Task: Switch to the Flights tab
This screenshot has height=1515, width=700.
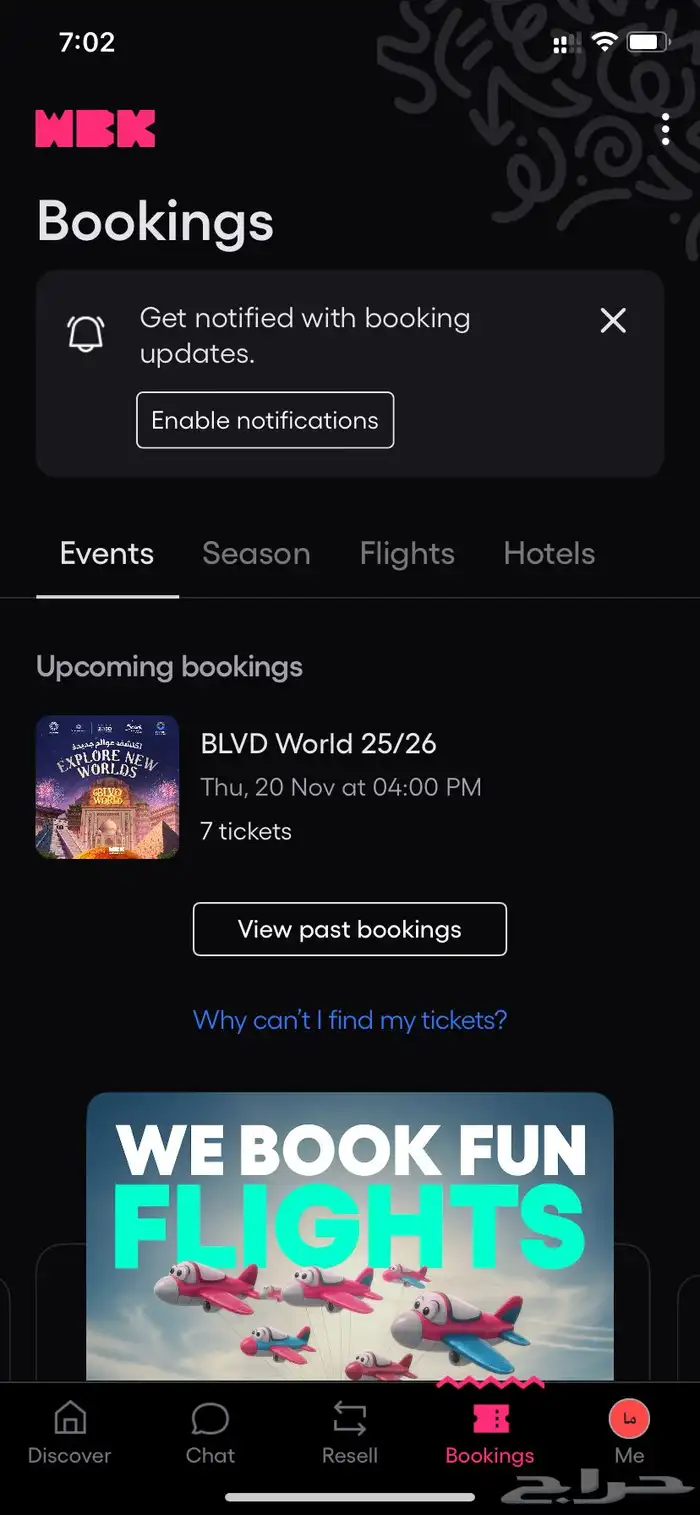Action: tap(407, 553)
